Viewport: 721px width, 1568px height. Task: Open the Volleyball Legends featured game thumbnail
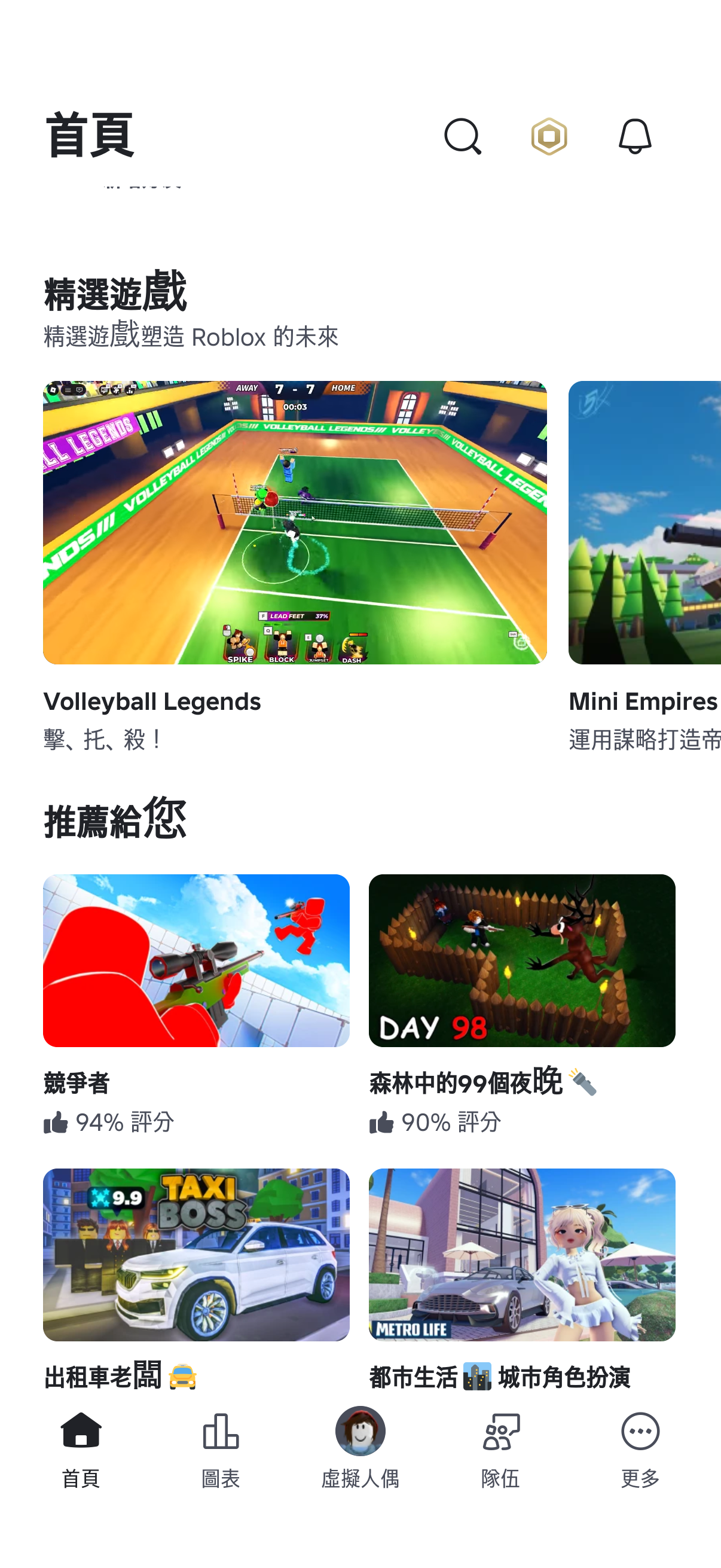(295, 521)
